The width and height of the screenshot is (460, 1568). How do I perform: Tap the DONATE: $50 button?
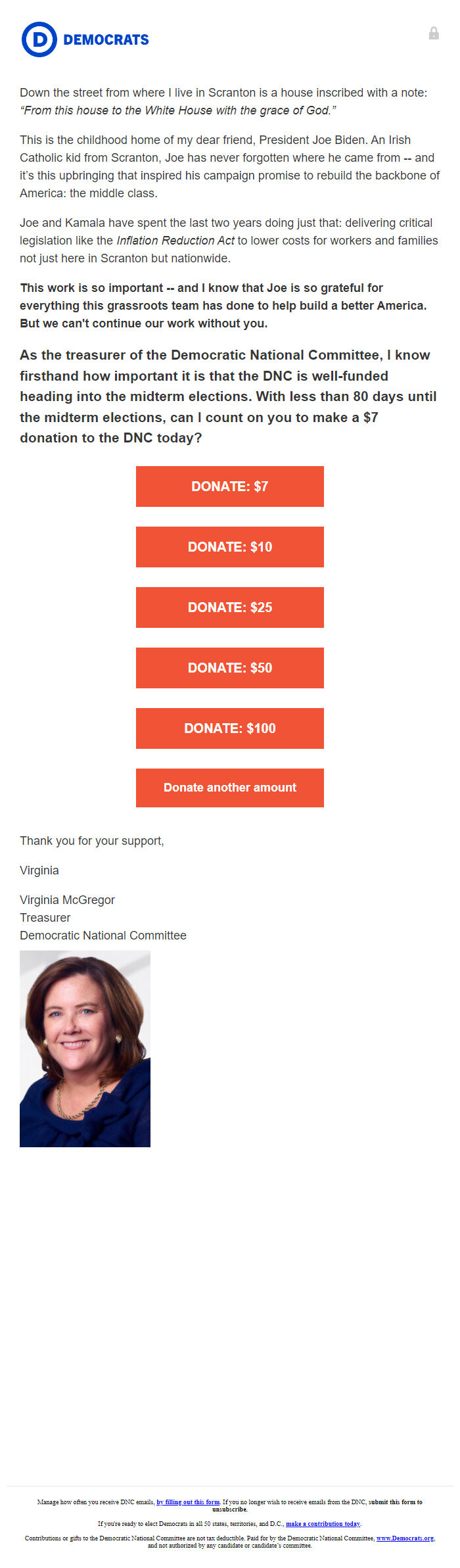coord(229,668)
